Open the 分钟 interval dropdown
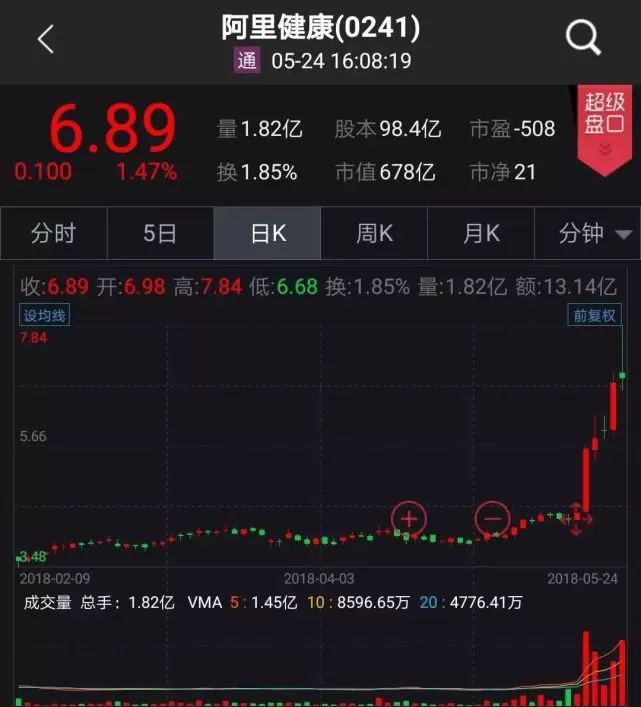This screenshot has height=707, width=641. point(588,234)
